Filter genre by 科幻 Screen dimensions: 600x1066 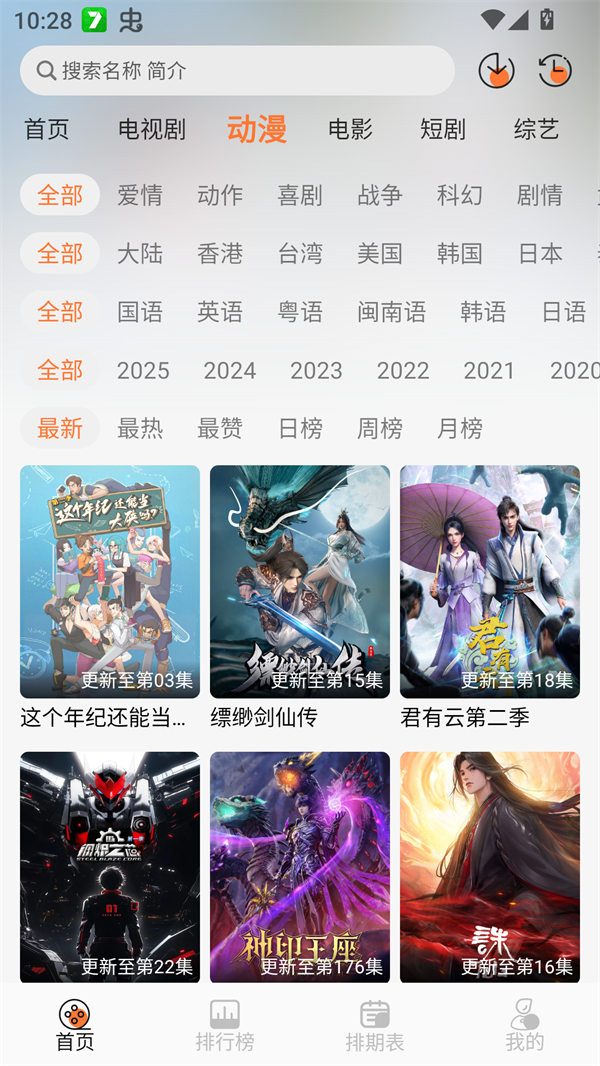[x=460, y=195]
